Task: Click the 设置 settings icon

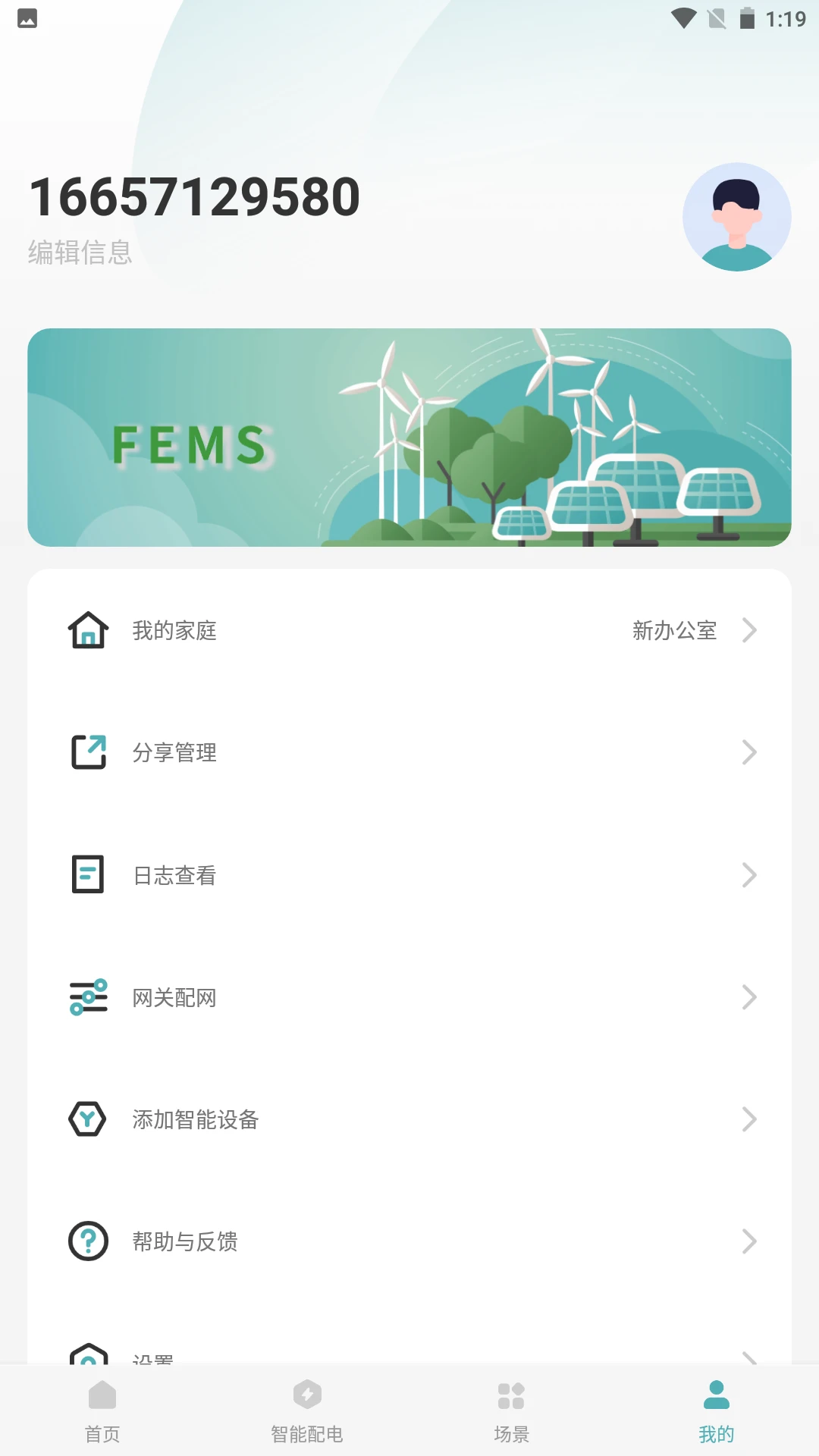Action: pos(88,1360)
